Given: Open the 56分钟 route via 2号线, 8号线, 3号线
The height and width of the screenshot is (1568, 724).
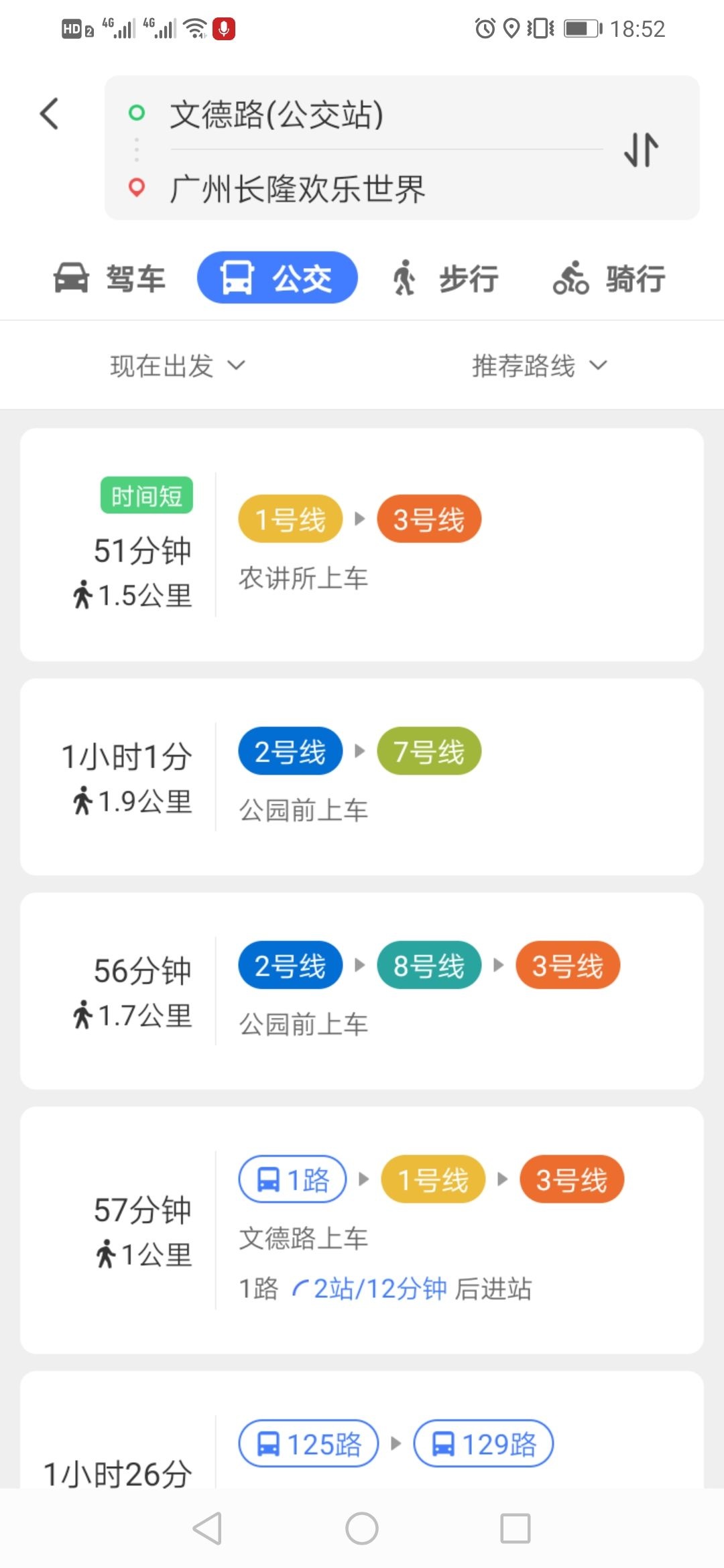Looking at the screenshot, I should point(362,990).
